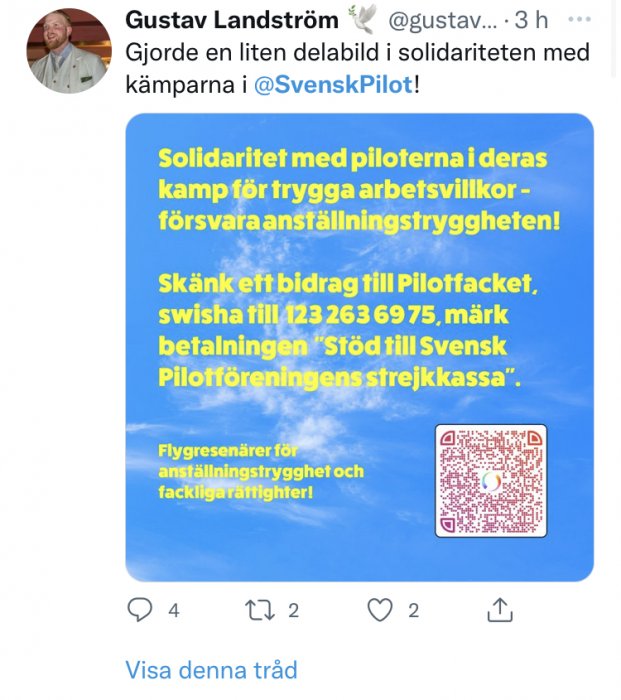This screenshot has width=621, height=700.
Task: Open Gustav Landström's profile picture
Action: 68,51
